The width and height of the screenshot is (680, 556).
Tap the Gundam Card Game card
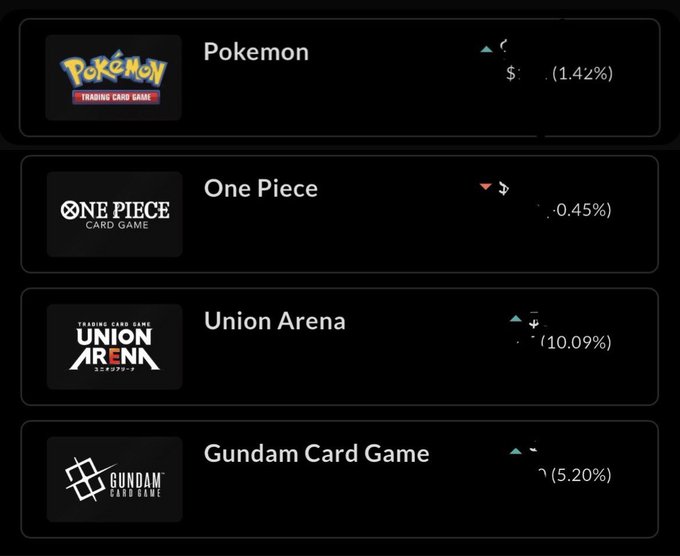[339, 478]
